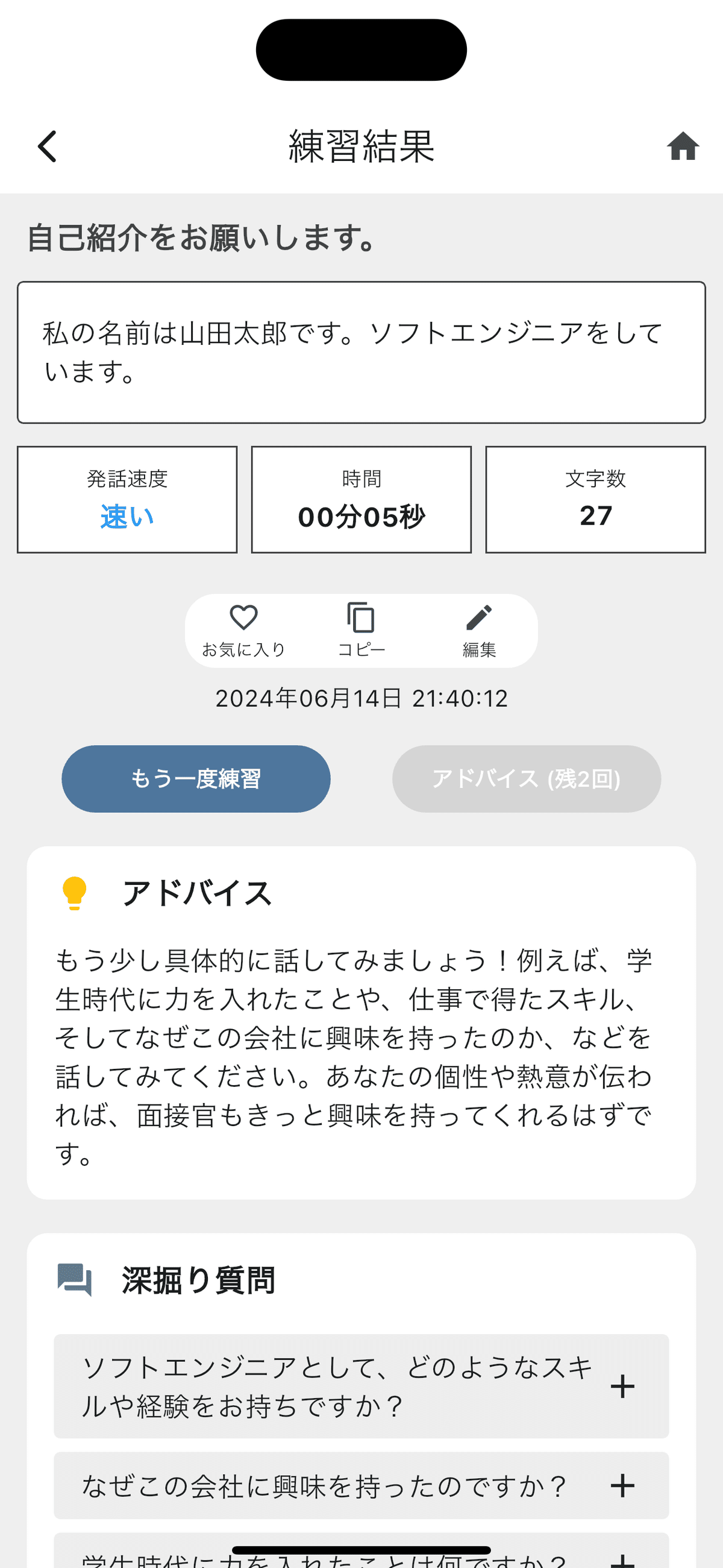Request advice with アドバイス (残2回)

[x=527, y=778]
